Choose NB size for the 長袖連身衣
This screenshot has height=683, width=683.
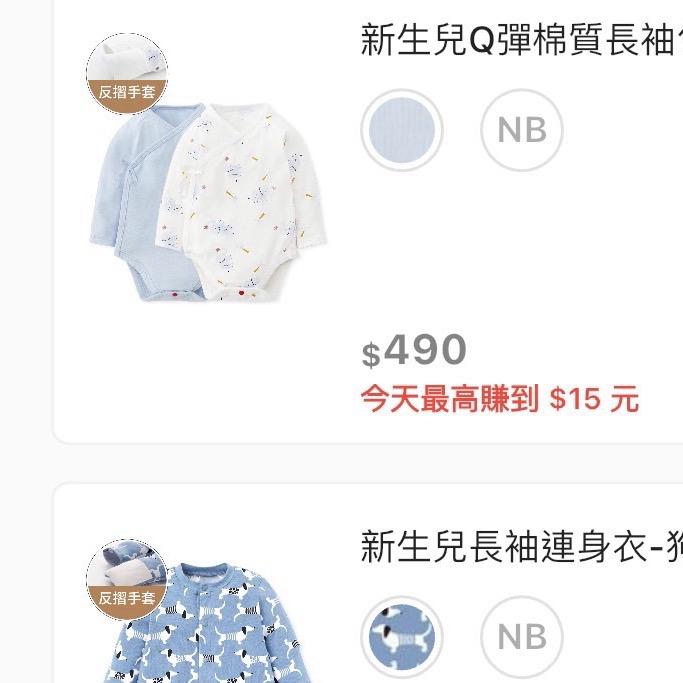click(x=521, y=637)
